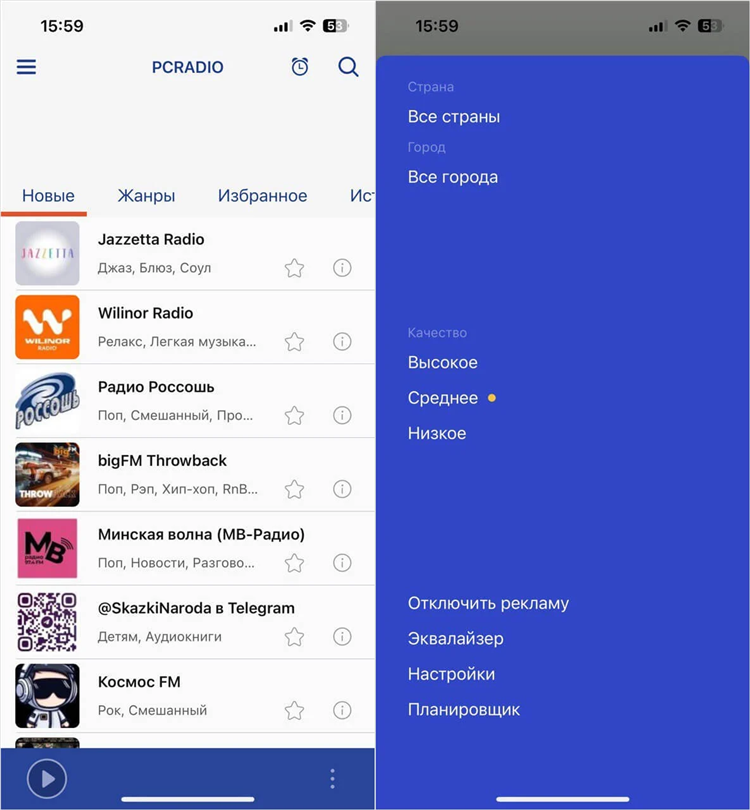The height and width of the screenshot is (810, 750).
Task: Open the sleep timer alarm icon
Action: [300, 67]
